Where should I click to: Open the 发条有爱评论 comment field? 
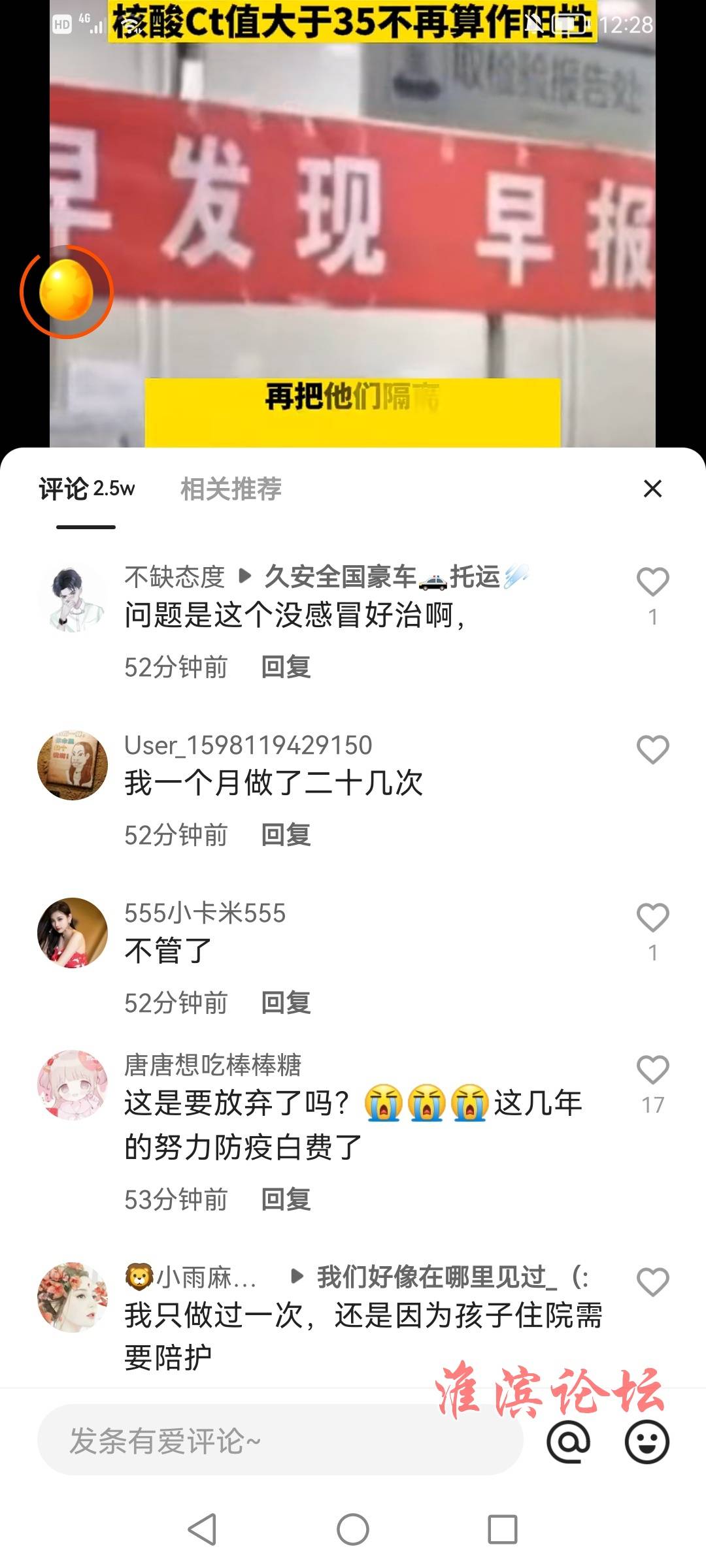tap(280, 1441)
